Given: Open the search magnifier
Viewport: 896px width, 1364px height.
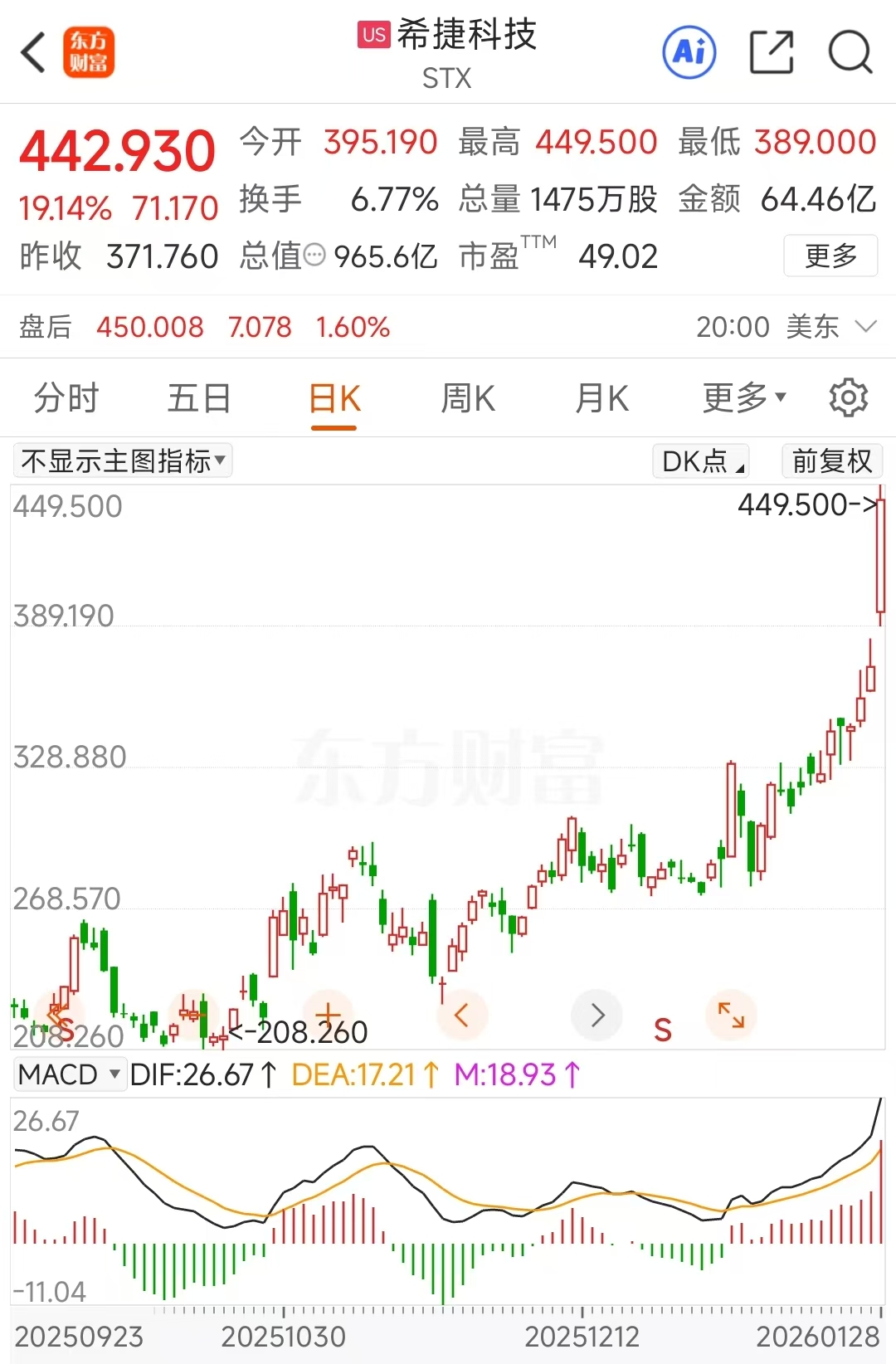Looking at the screenshot, I should point(850,52).
